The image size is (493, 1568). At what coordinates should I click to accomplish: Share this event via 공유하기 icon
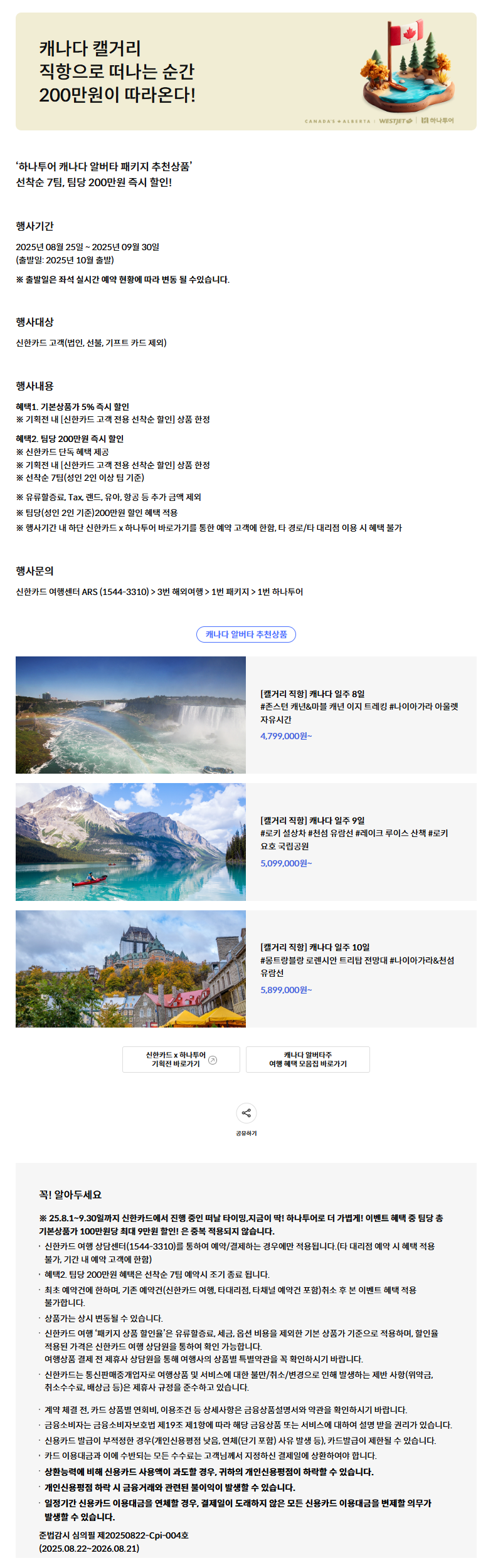[x=246, y=1113]
